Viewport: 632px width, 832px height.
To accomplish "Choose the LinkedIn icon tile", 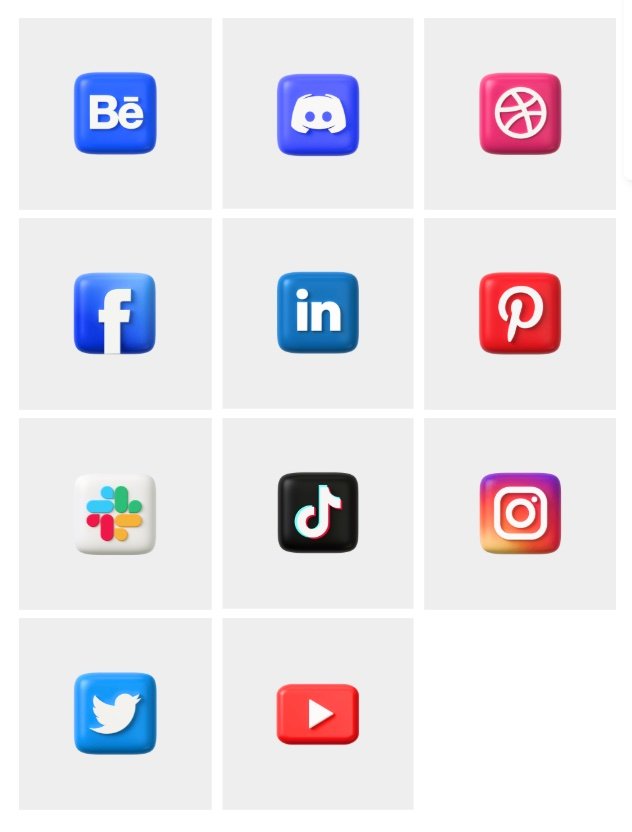I will tap(318, 313).
